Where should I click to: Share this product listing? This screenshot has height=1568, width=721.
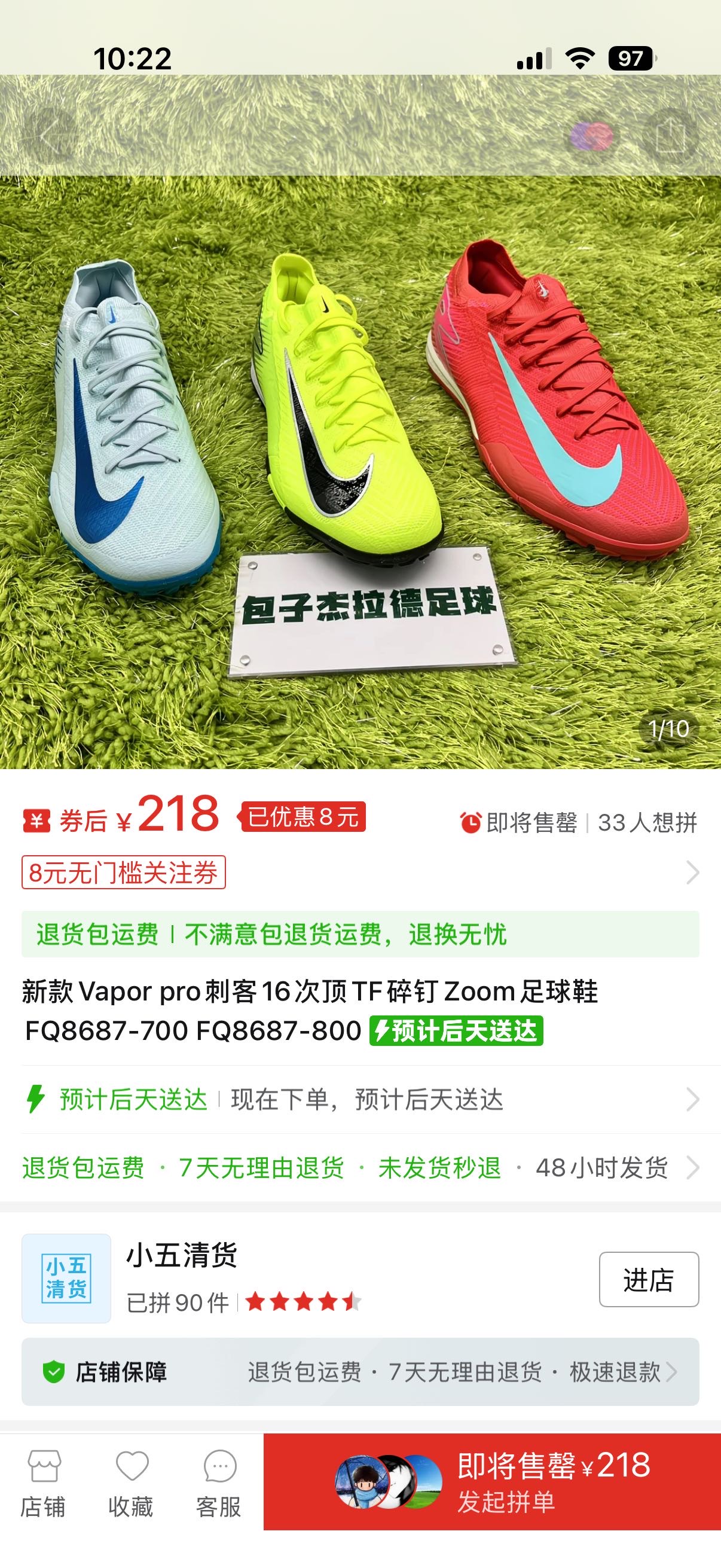pyautogui.click(x=671, y=136)
